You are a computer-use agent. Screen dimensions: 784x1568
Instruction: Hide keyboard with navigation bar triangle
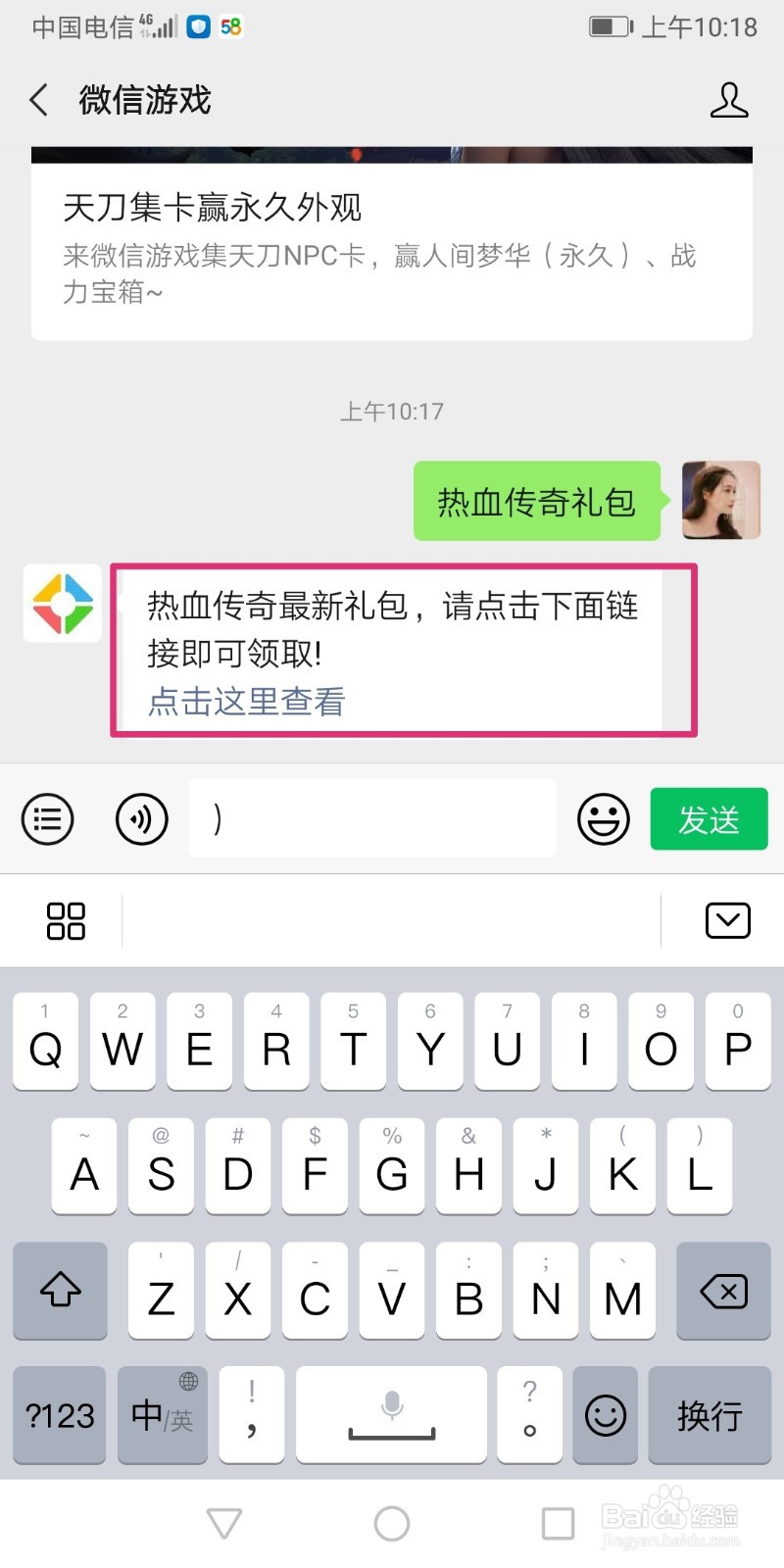coord(224,1522)
